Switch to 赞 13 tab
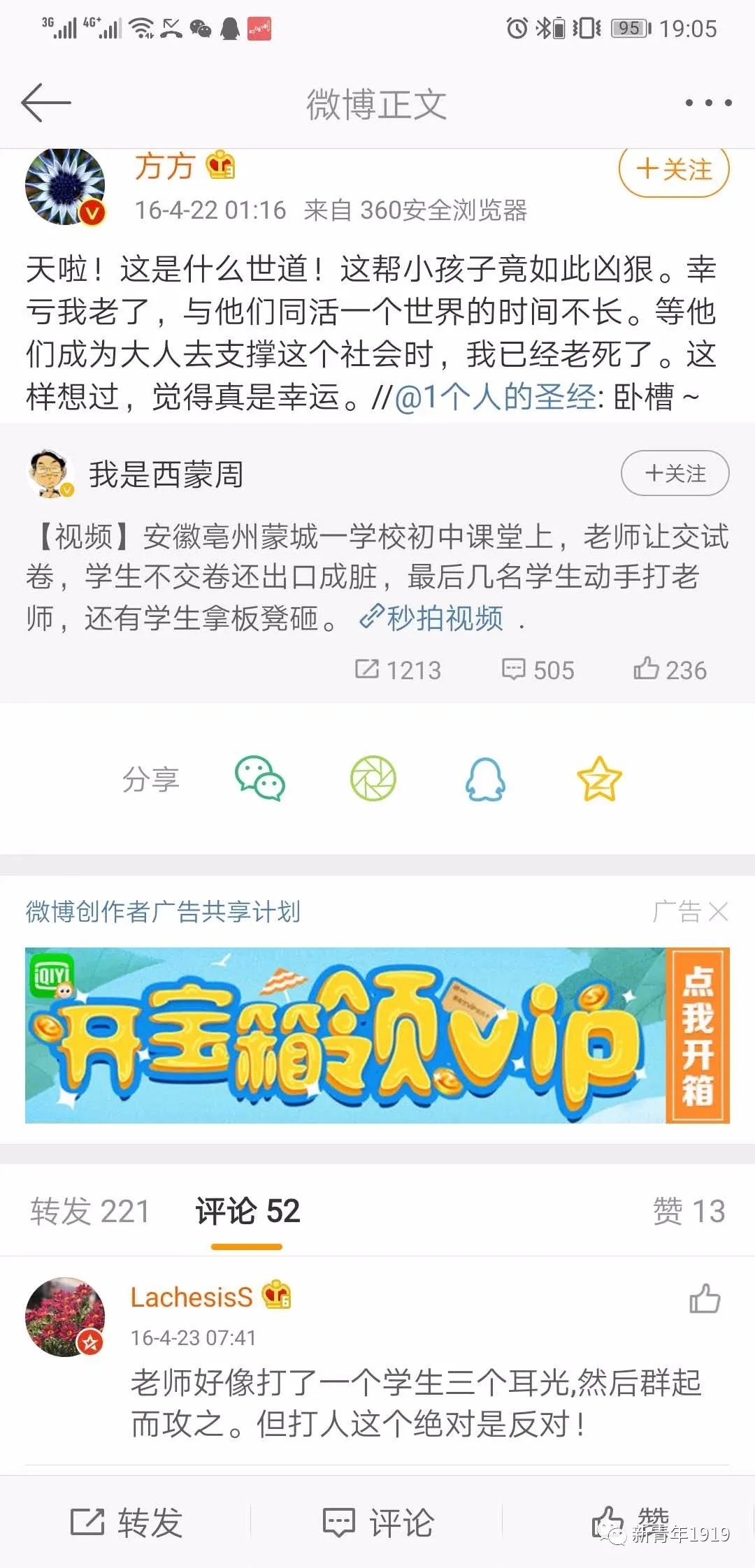Viewport: 755px width, 1568px height. (x=689, y=1211)
